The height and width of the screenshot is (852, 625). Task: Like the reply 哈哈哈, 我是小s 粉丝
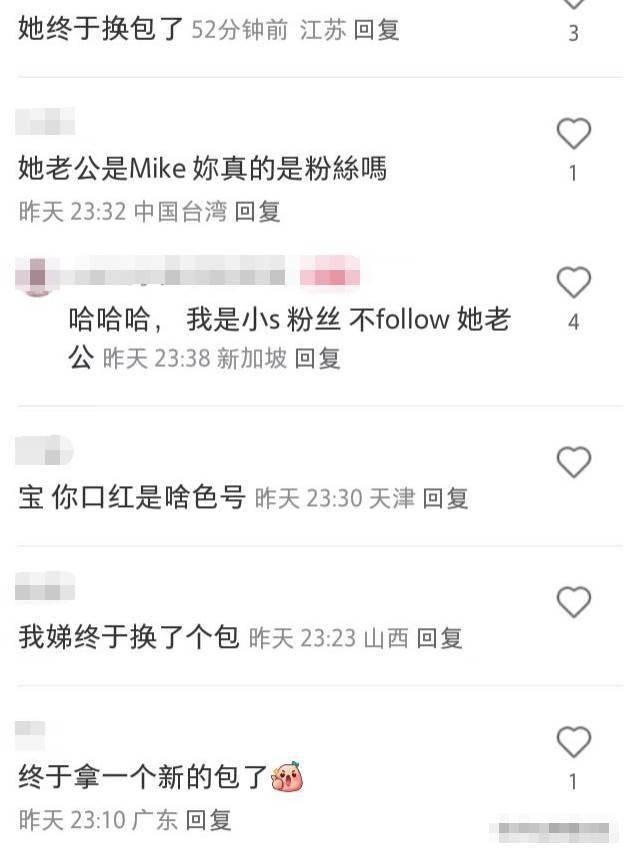[x=573, y=284]
